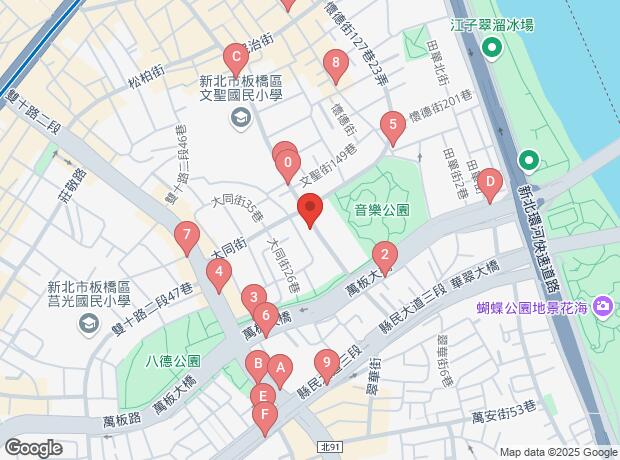Tap map marker A

[280, 369]
